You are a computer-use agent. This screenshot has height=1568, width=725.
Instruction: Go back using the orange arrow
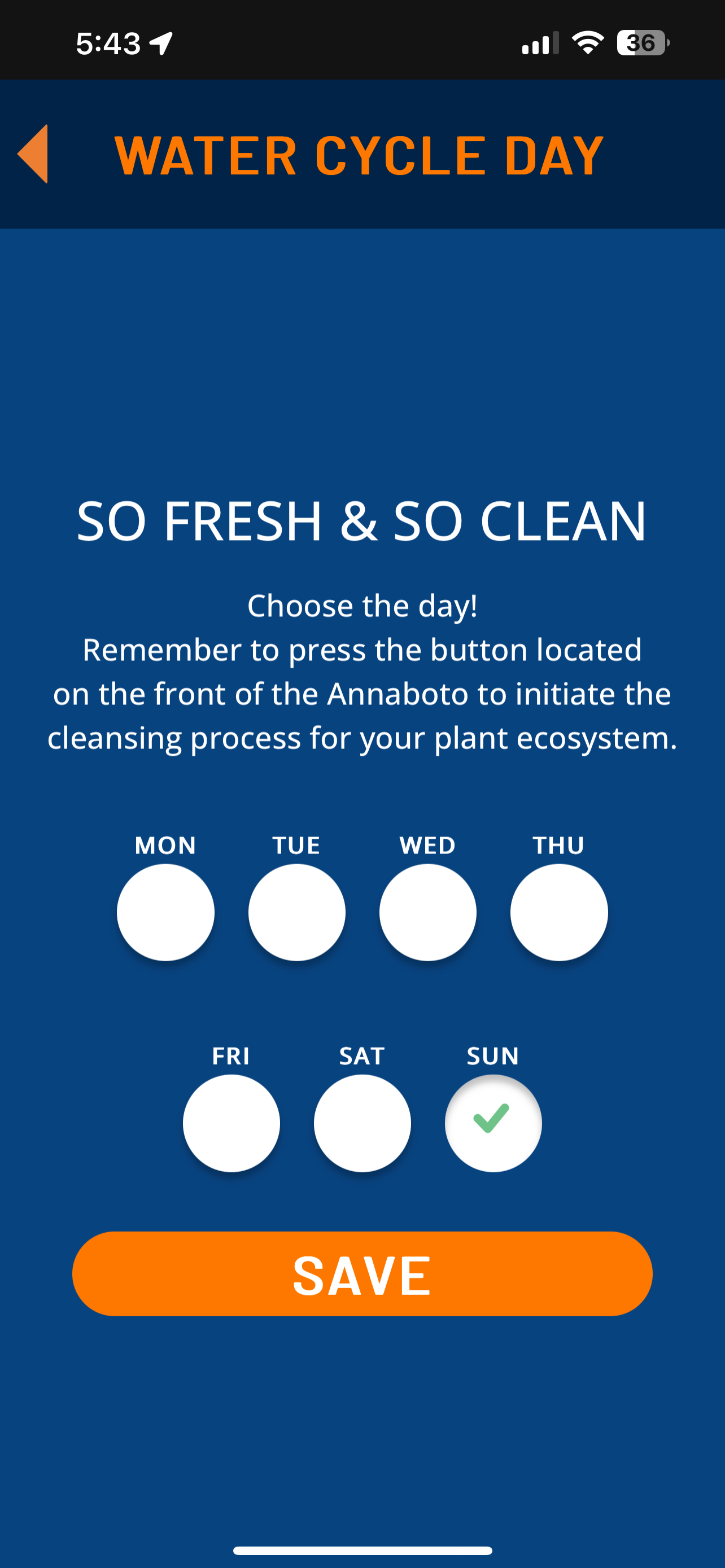33,154
